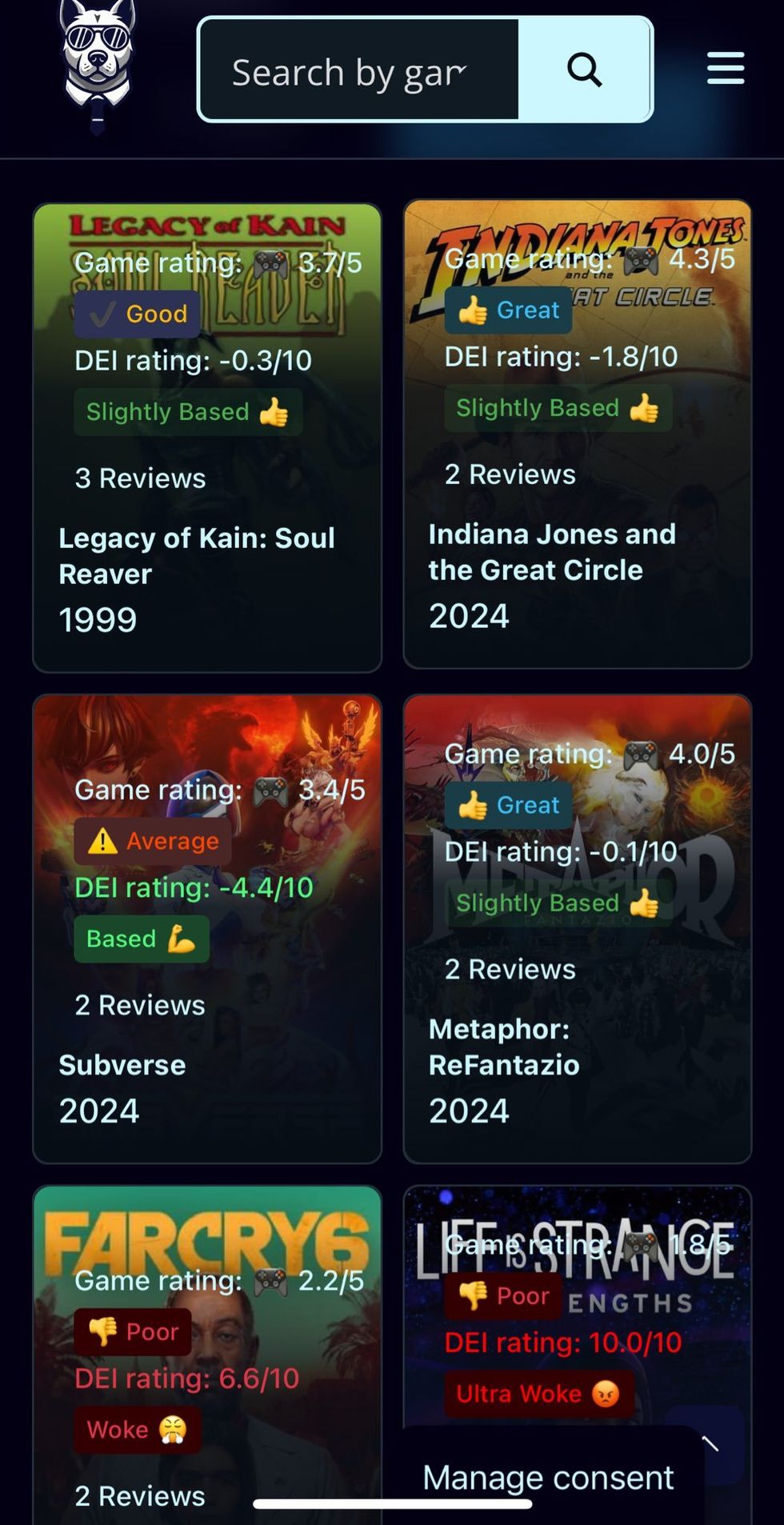Open the Subverse game page
784x1525 pixels.
point(122,1064)
